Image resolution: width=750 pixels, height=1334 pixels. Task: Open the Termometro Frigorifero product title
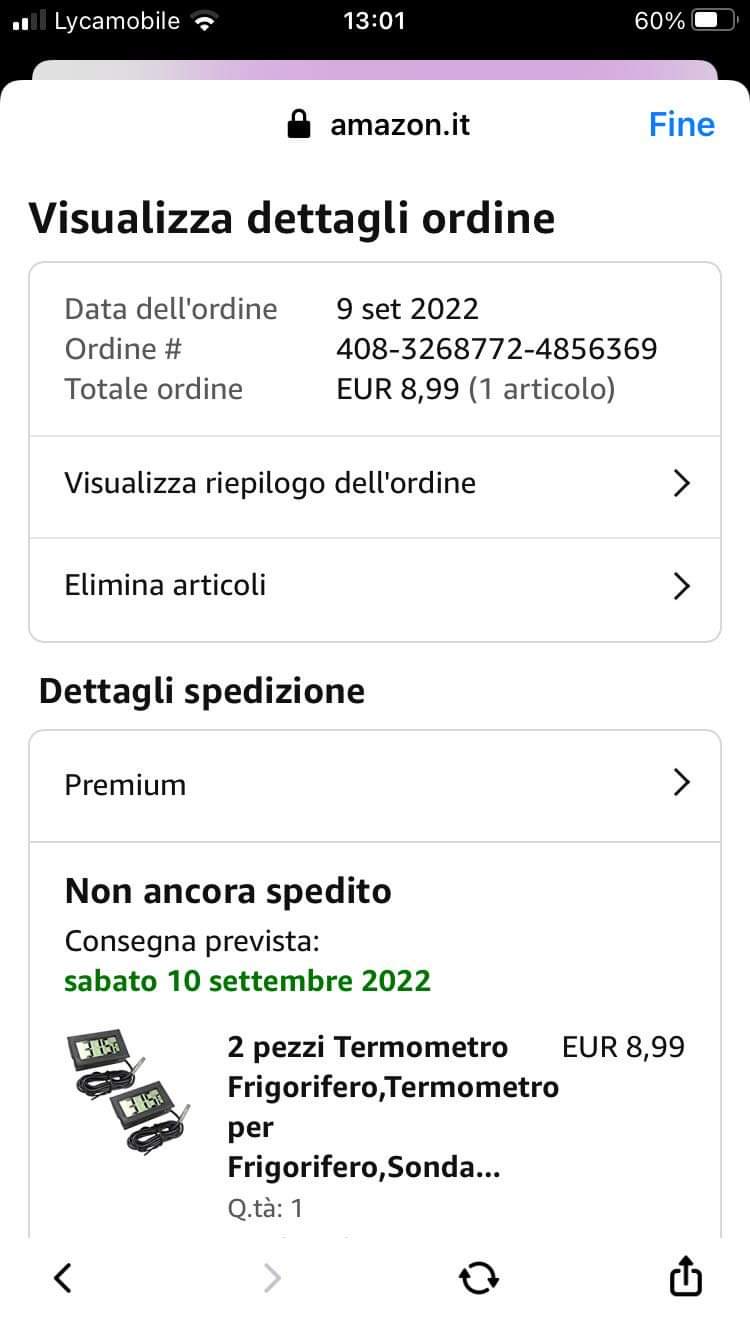click(392, 1107)
